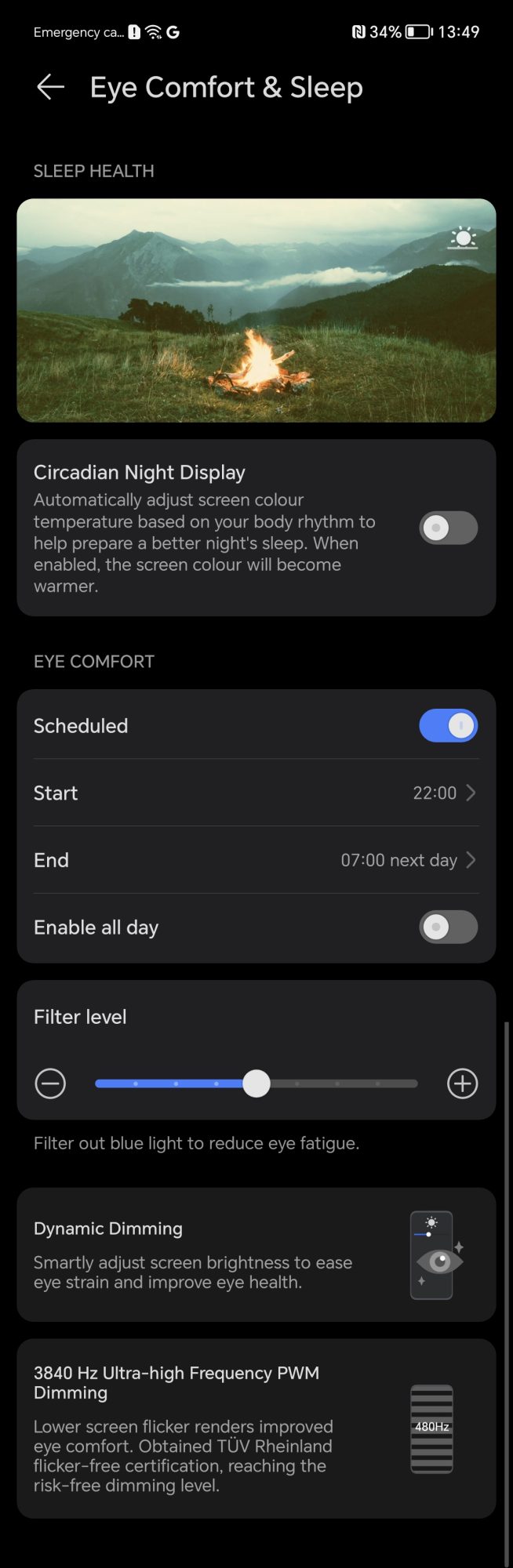Open Dynamic Dimming details
513x1568 pixels.
[x=256, y=1254]
